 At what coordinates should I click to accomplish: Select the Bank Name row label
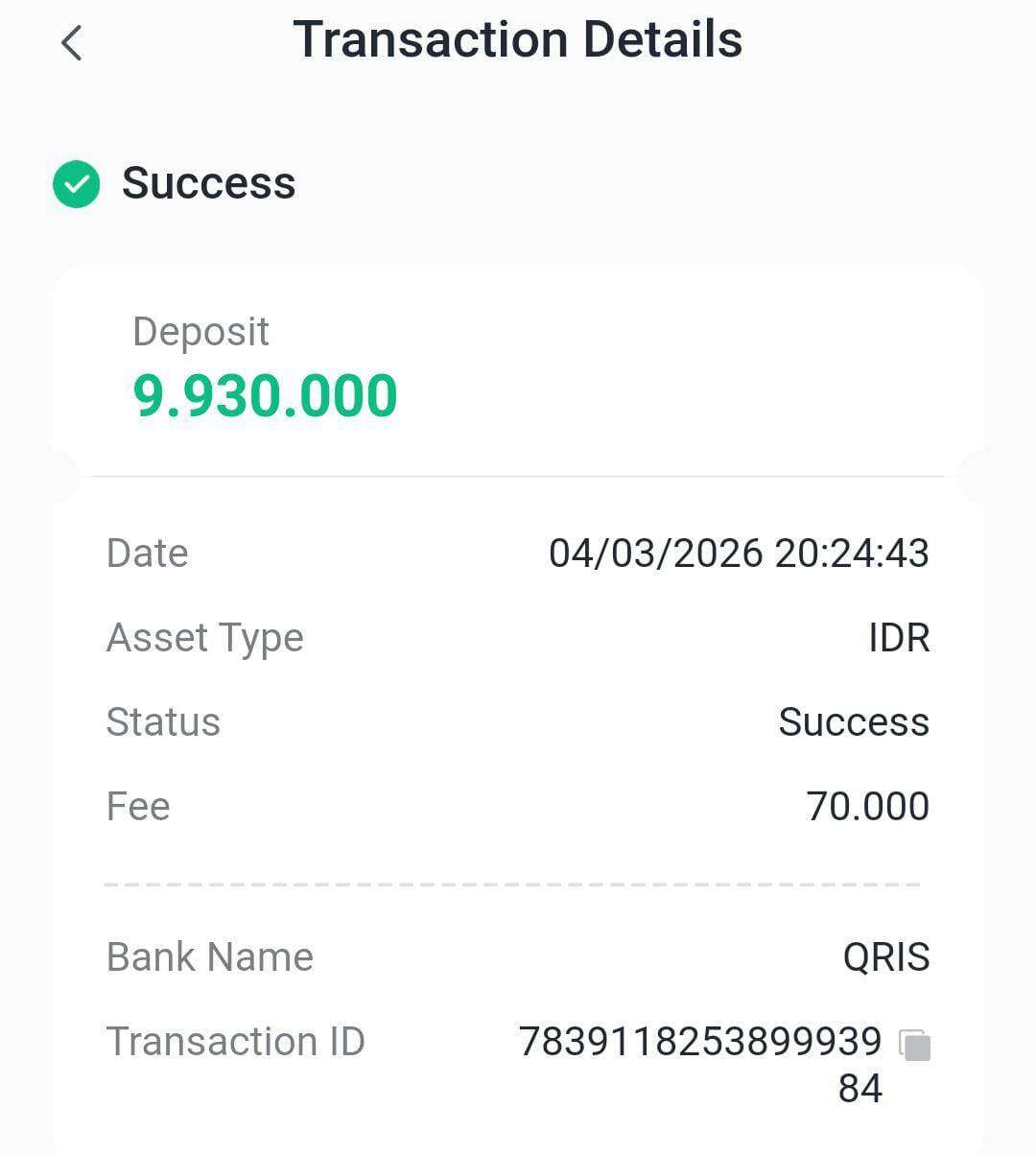pos(209,955)
